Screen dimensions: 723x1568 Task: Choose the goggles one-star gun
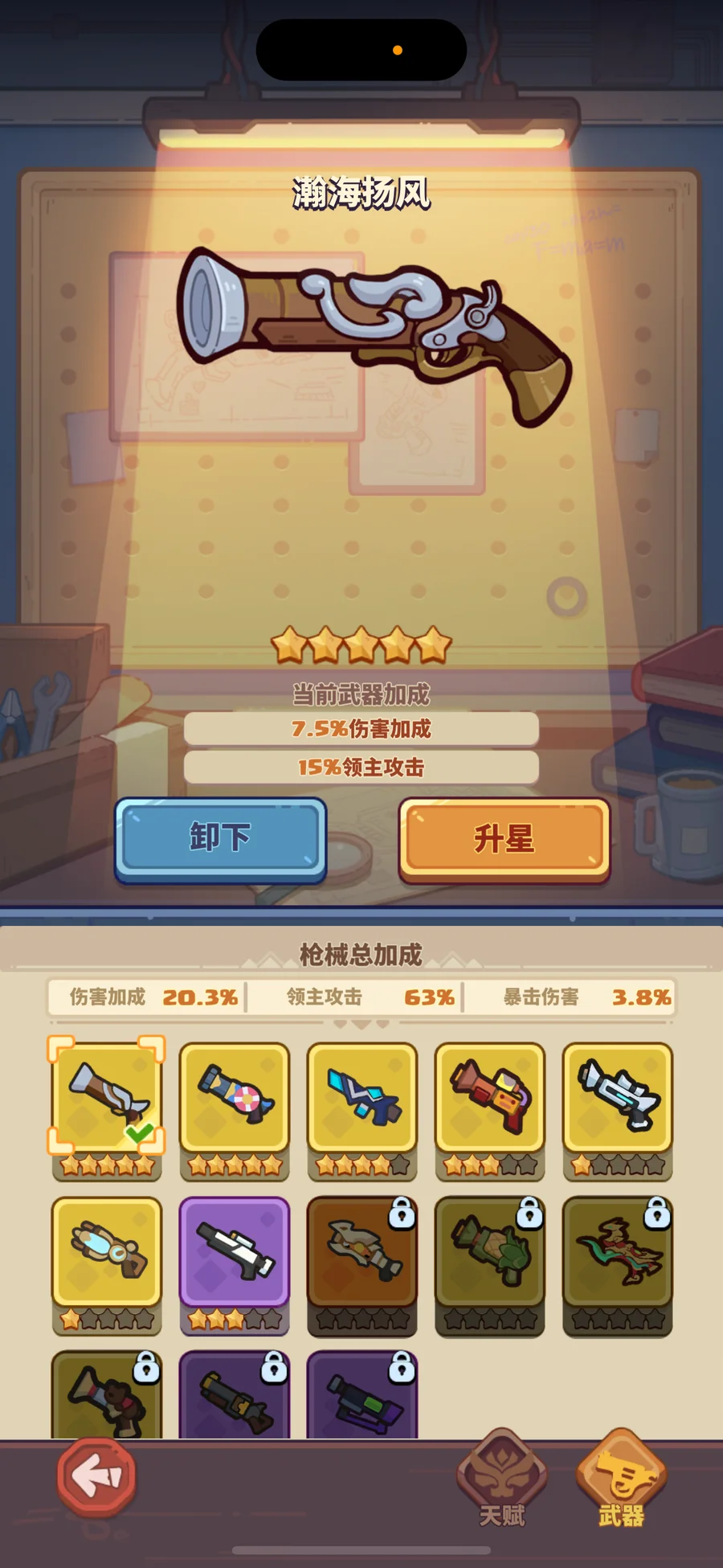pos(107,1251)
